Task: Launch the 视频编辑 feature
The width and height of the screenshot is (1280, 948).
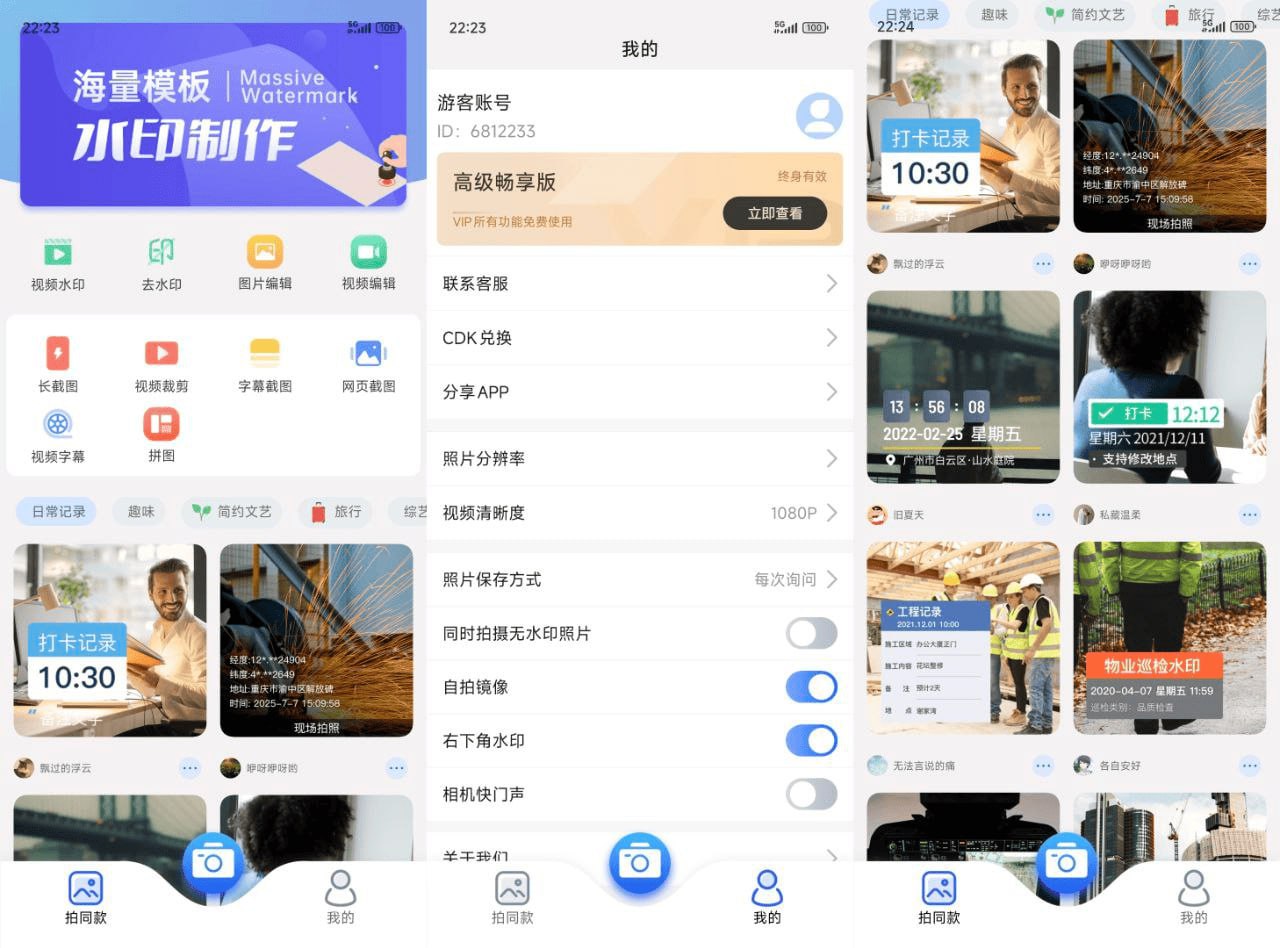Action: [368, 264]
